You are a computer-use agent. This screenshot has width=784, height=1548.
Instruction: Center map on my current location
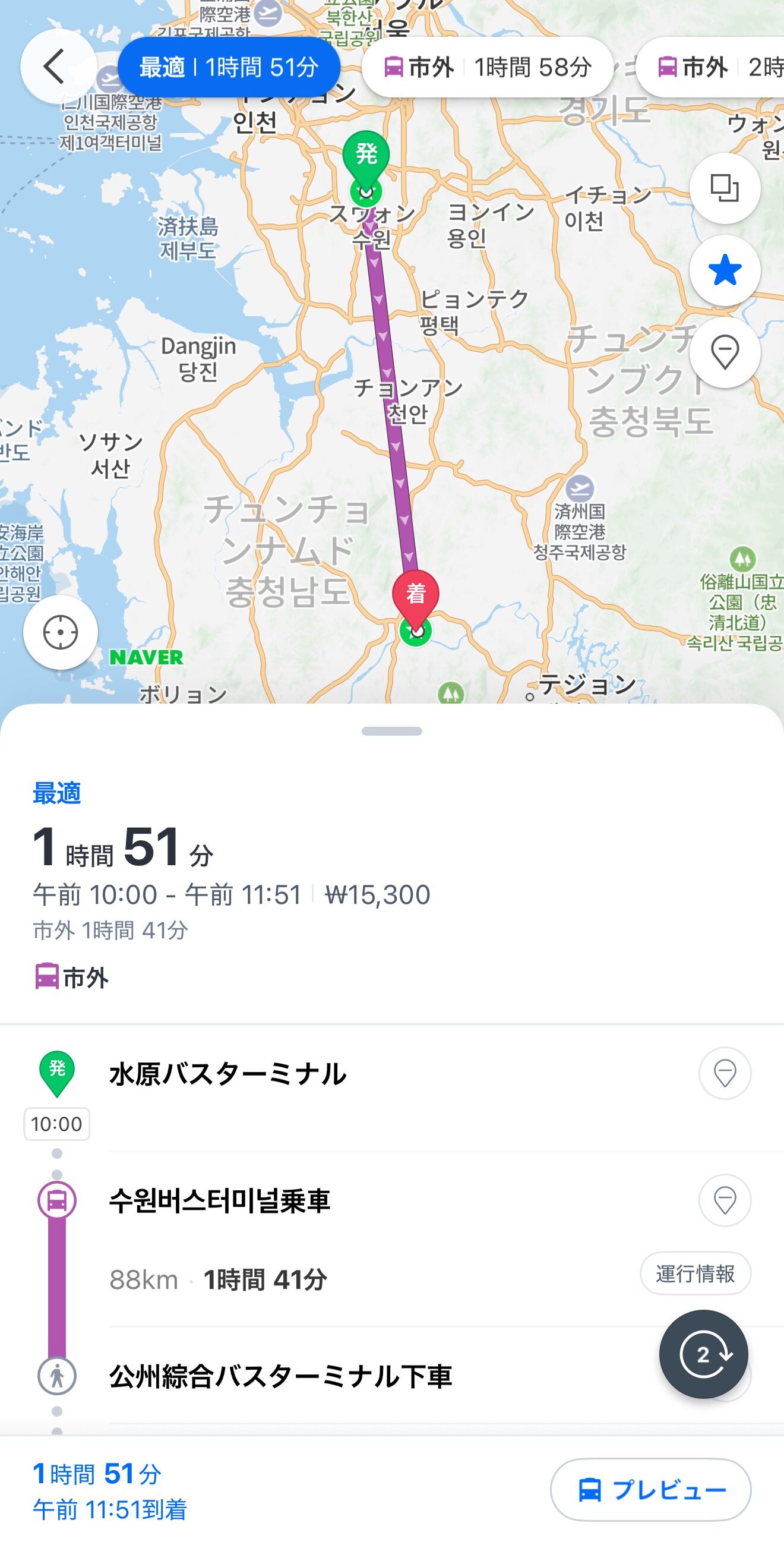coord(61,632)
